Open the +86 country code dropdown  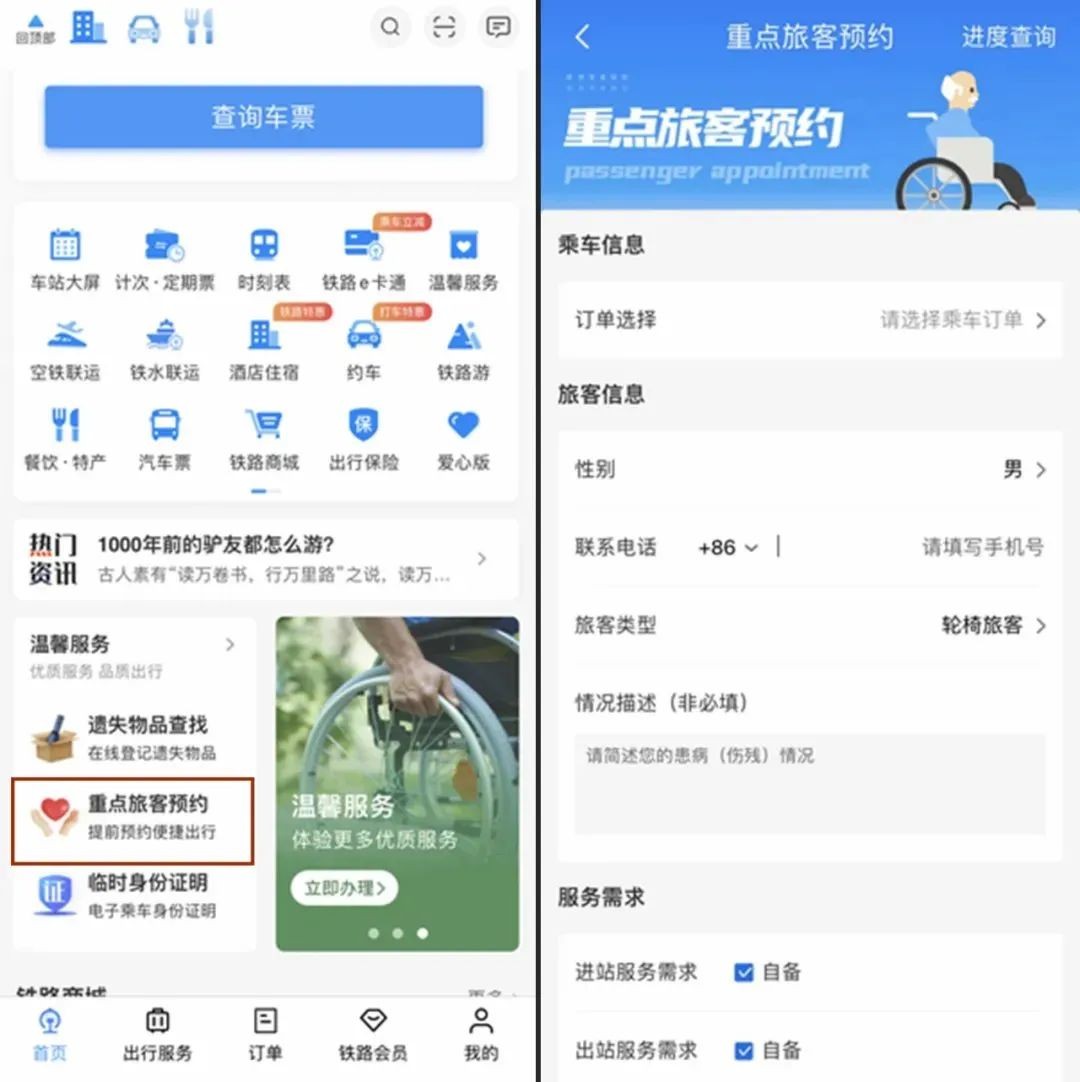tap(728, 547)
